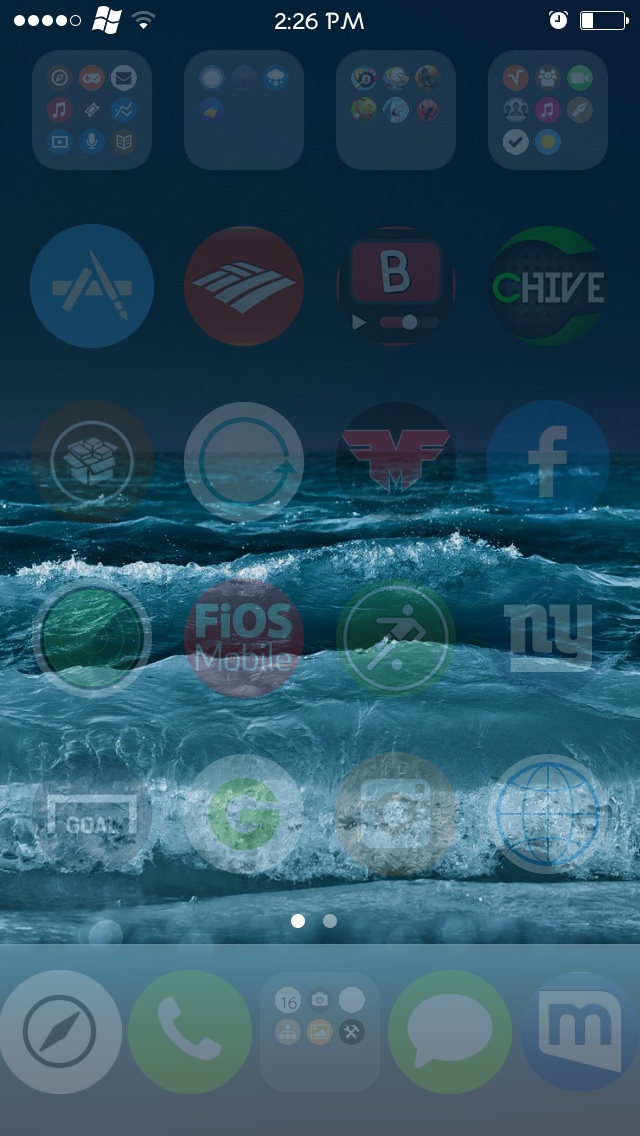This screenshot has height=1136, width=640.
Task: Open the folder containing sports balls apps
Action: [396, 109]
